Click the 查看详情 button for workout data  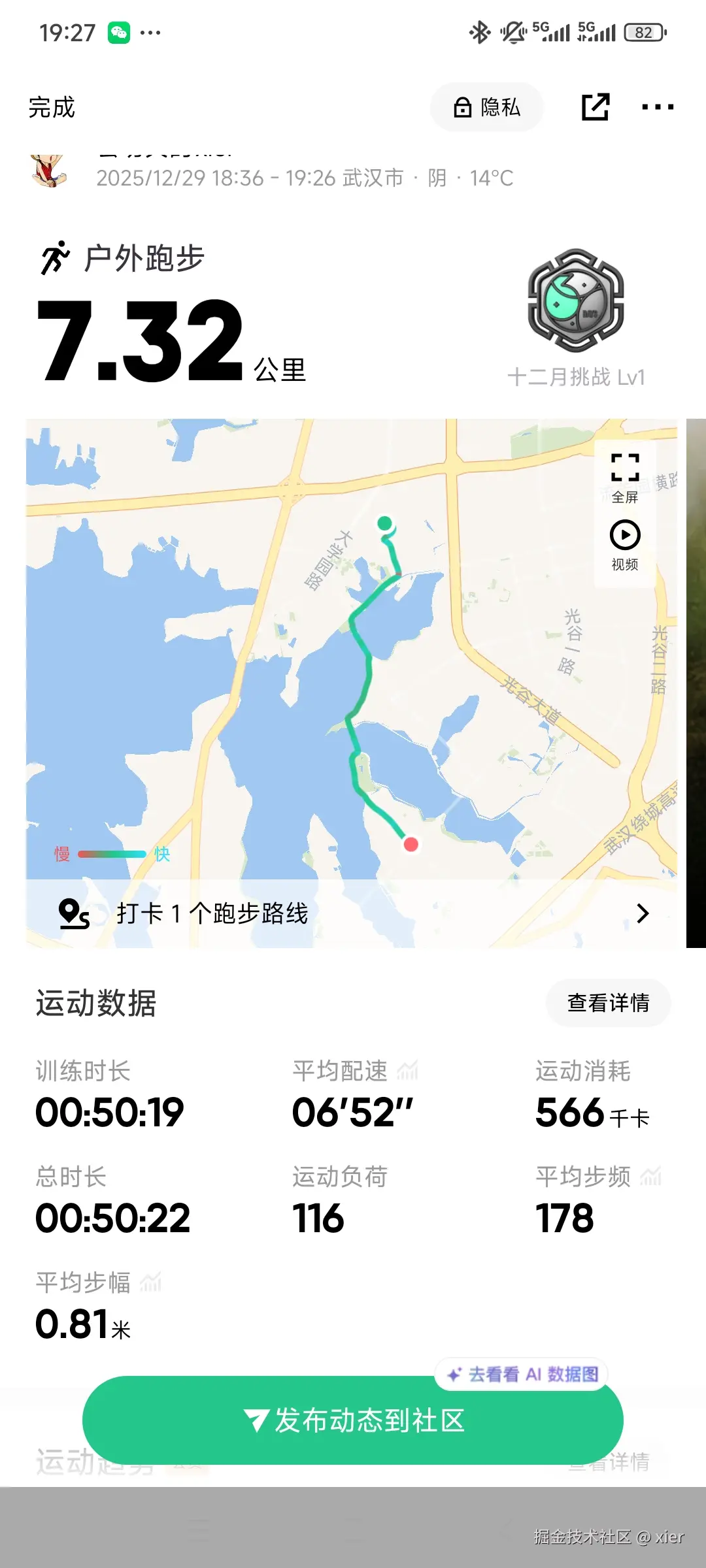coord(607,1003)
